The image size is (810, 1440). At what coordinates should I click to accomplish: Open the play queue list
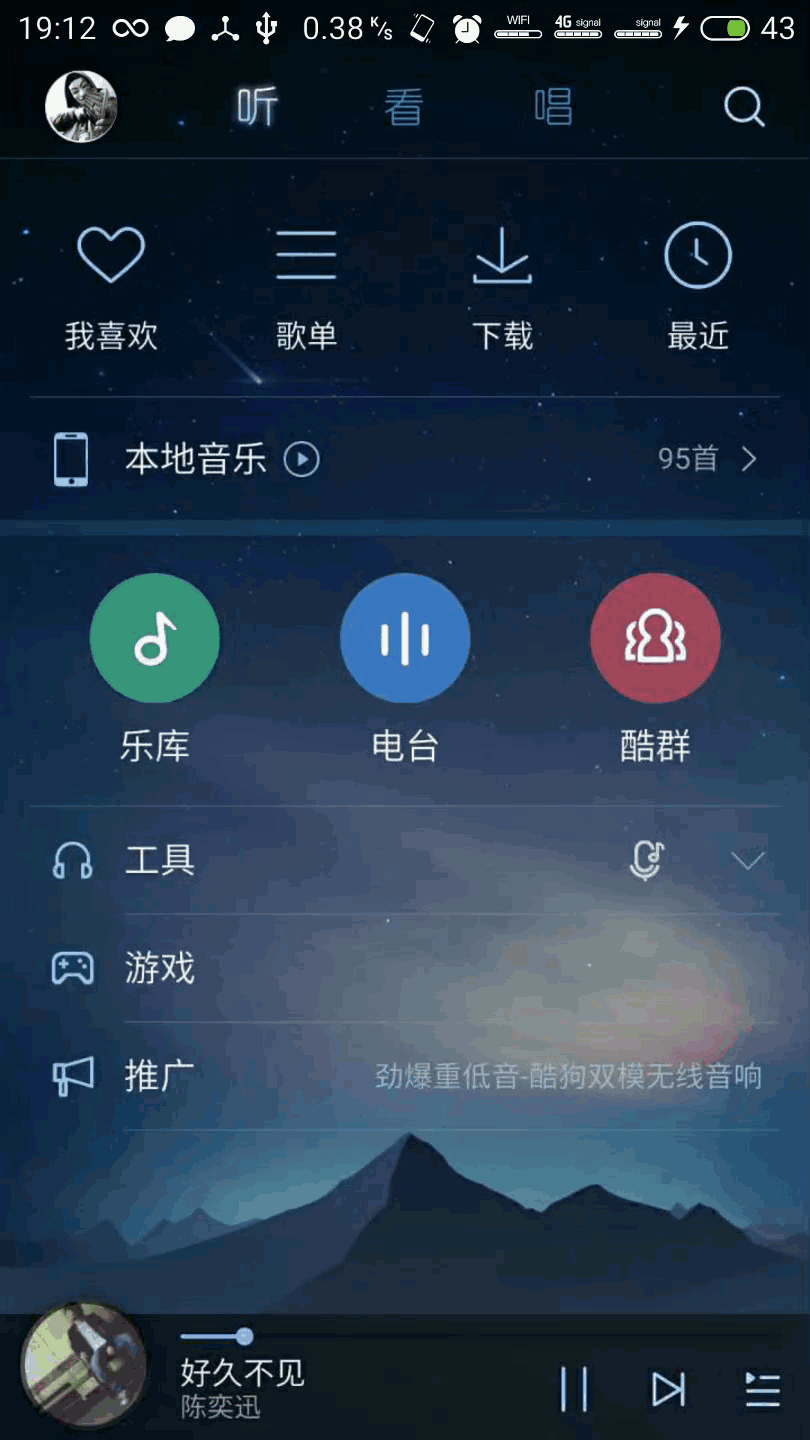(x=763, y=1389)
